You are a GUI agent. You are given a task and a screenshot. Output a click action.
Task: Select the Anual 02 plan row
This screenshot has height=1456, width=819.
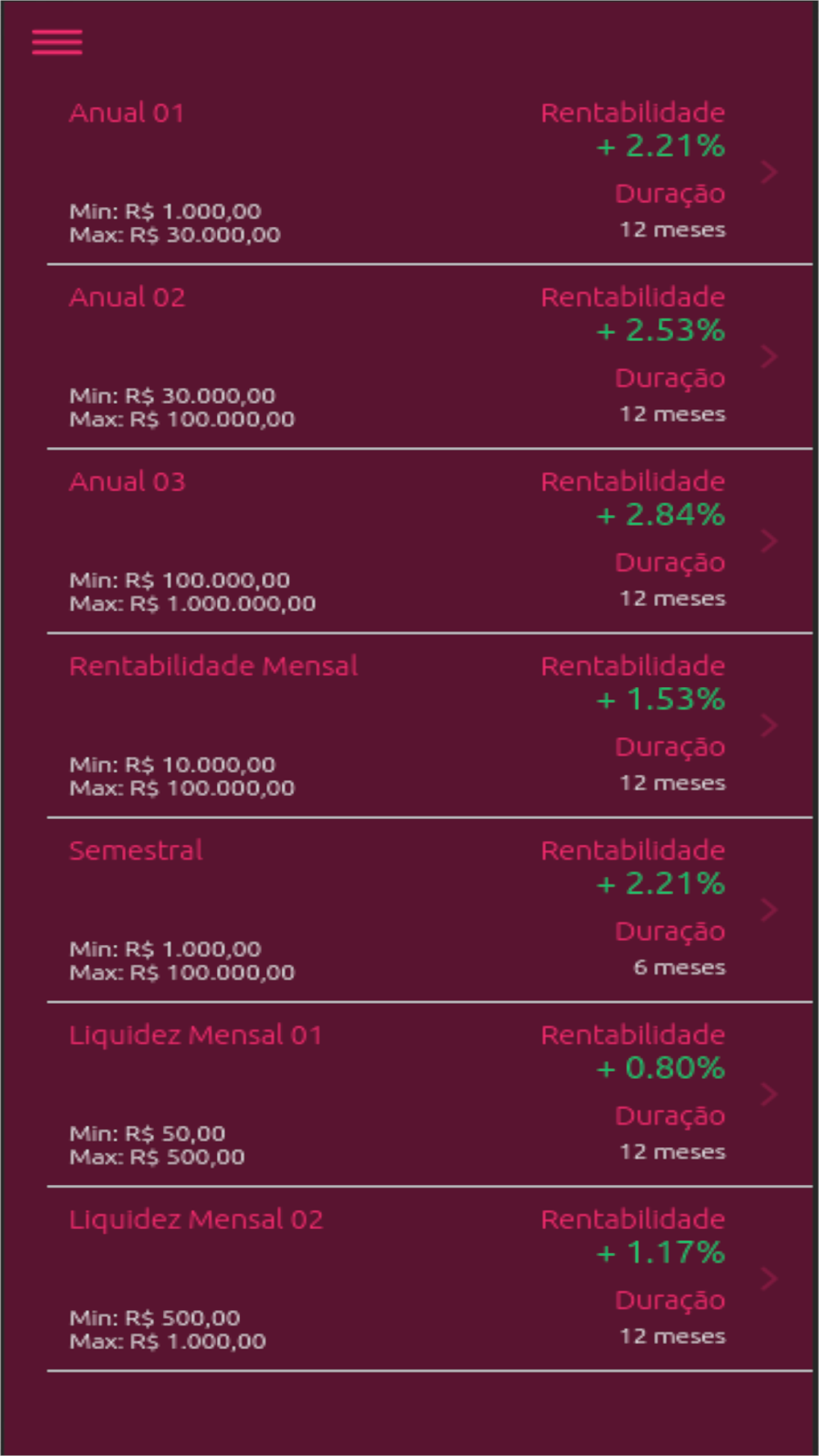click(430, 357)
